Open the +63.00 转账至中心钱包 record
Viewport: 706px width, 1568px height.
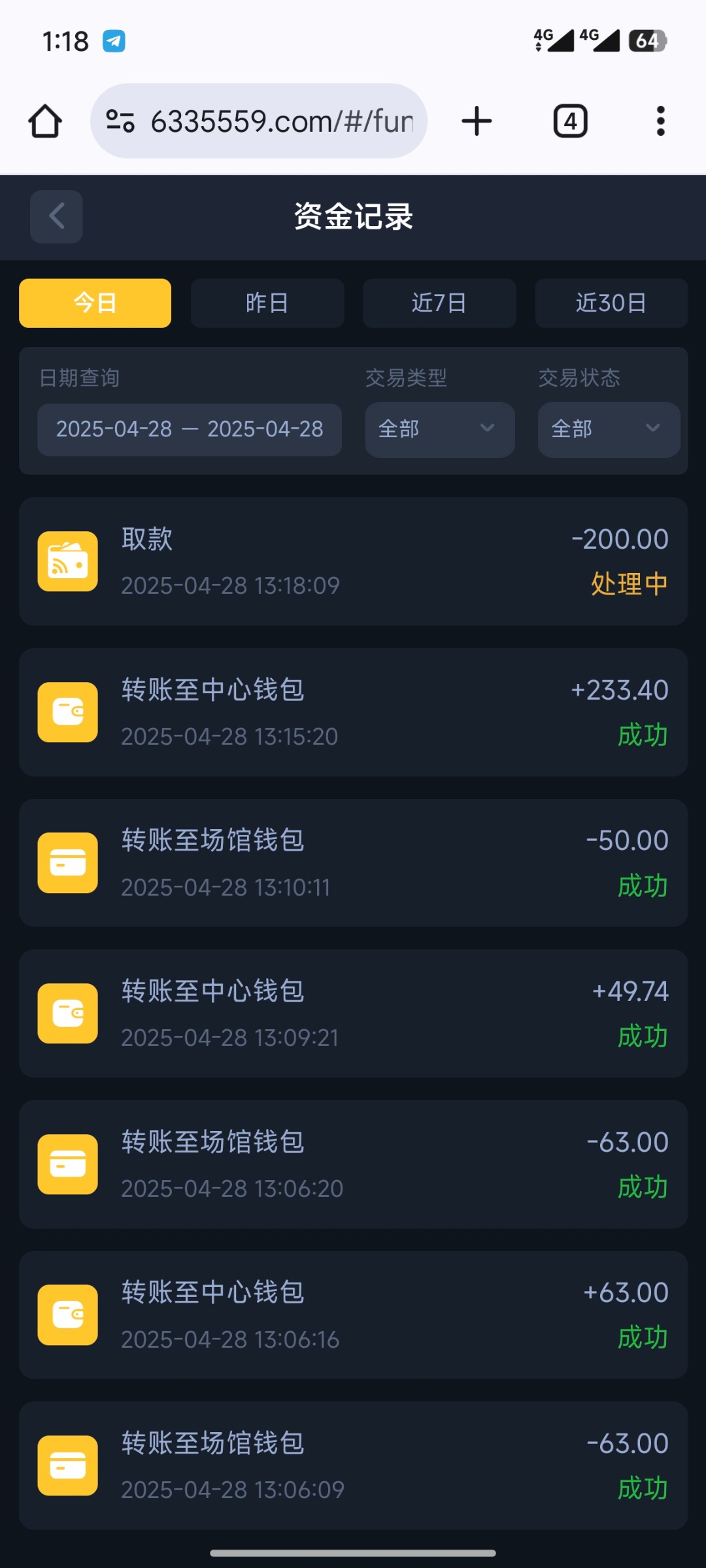[353, 1315]
